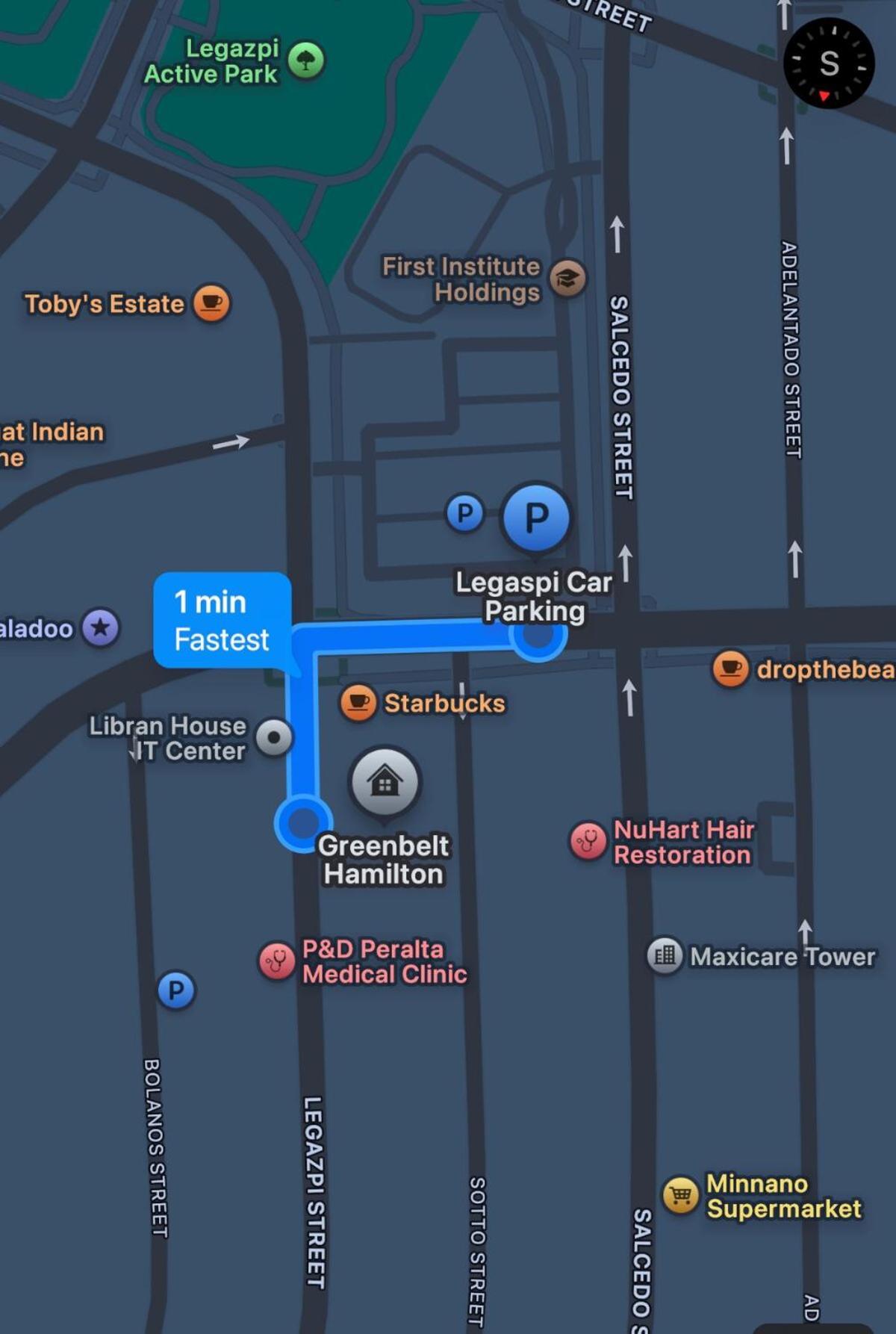Image resolution: width=896 pixels, height=1334 pixels.
Task: Open NuHart Hair Restoration marker
Action: 588,842
